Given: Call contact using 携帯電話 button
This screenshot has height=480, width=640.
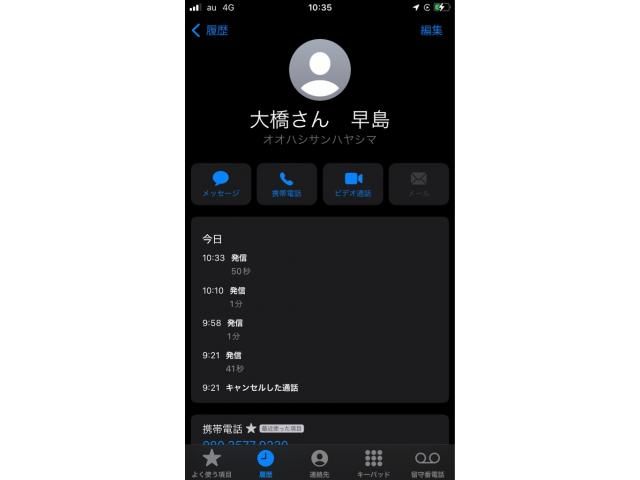Looking at the screenshot, I should pyautogui.click(x=287, y=184).
